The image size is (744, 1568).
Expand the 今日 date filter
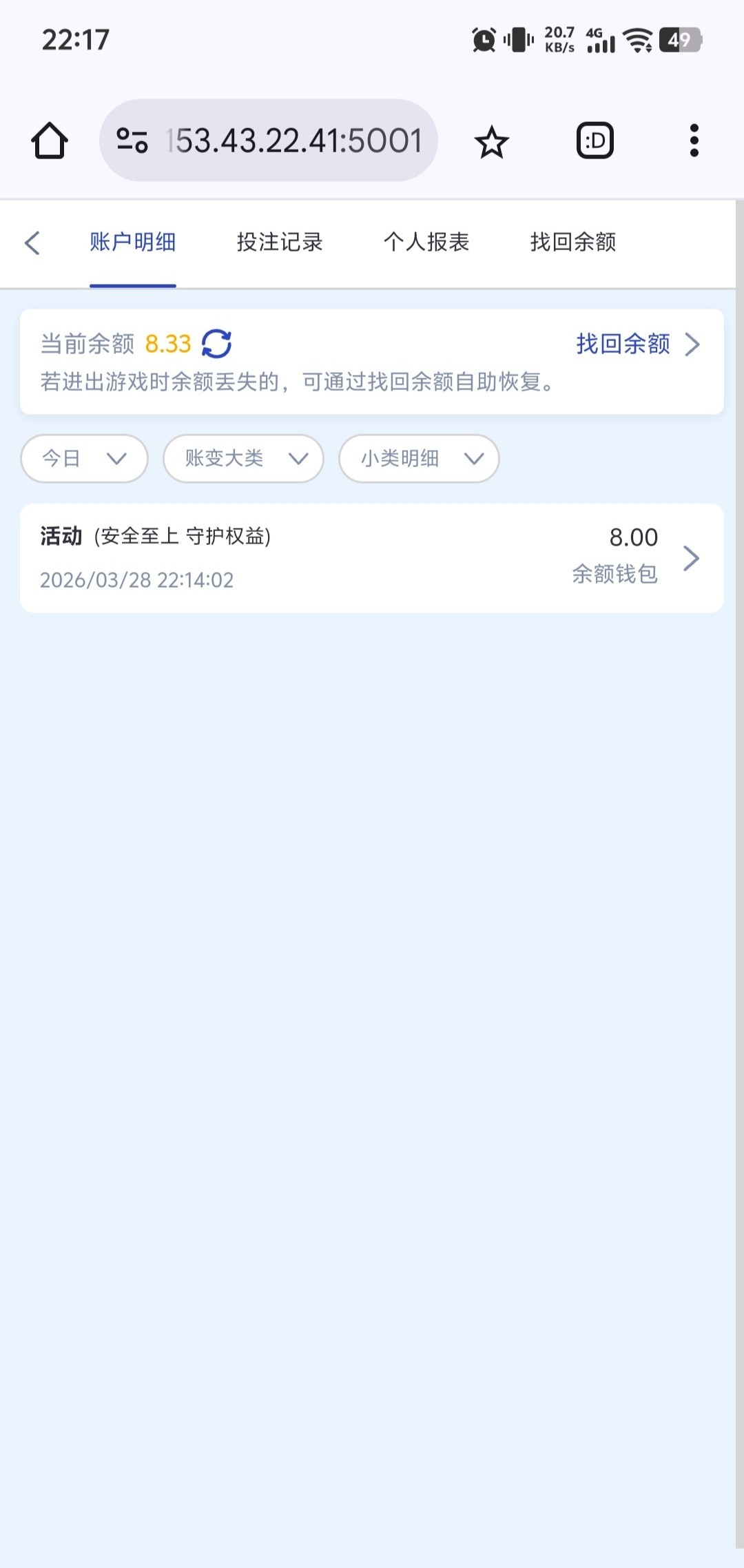85,458
